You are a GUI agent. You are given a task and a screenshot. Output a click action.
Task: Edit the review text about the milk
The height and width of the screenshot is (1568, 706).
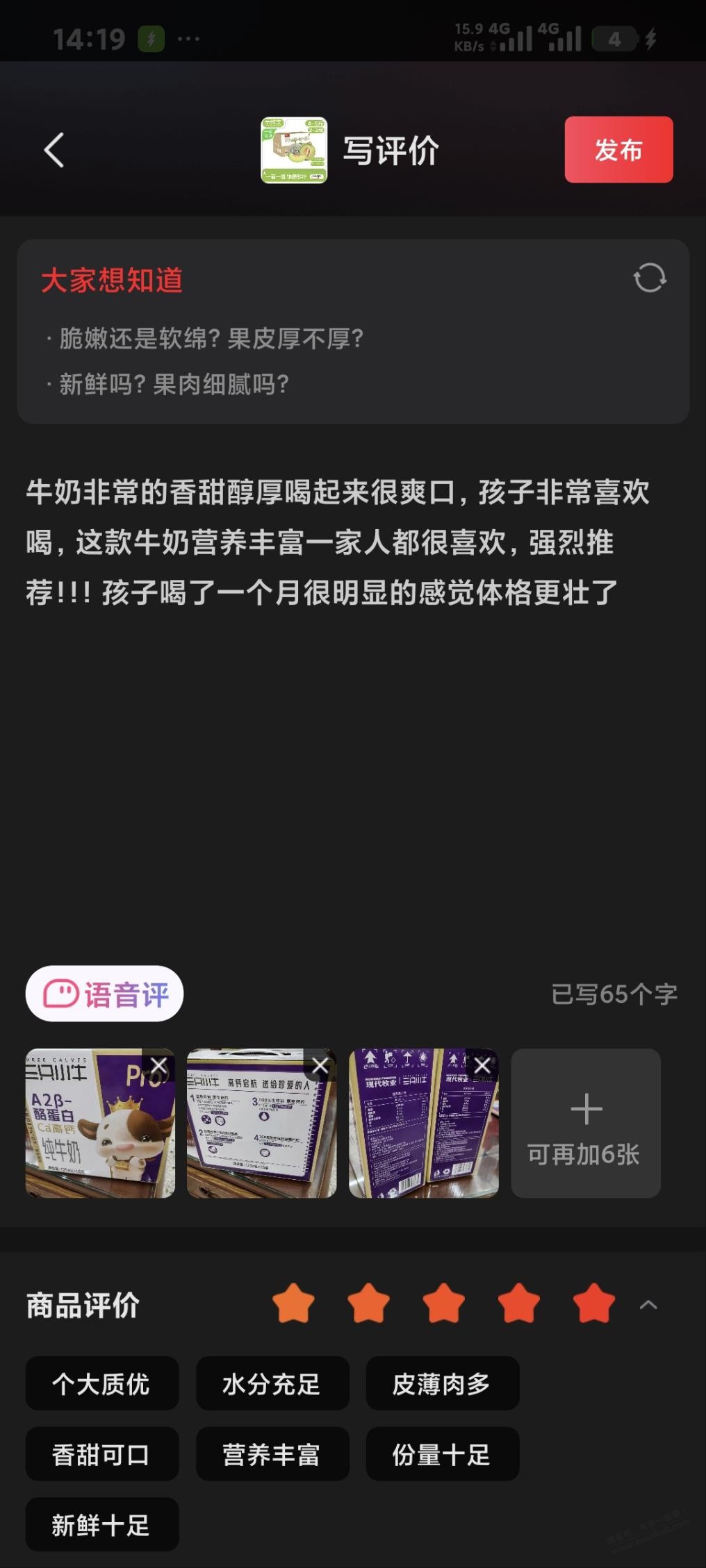(x=338, y=542)
